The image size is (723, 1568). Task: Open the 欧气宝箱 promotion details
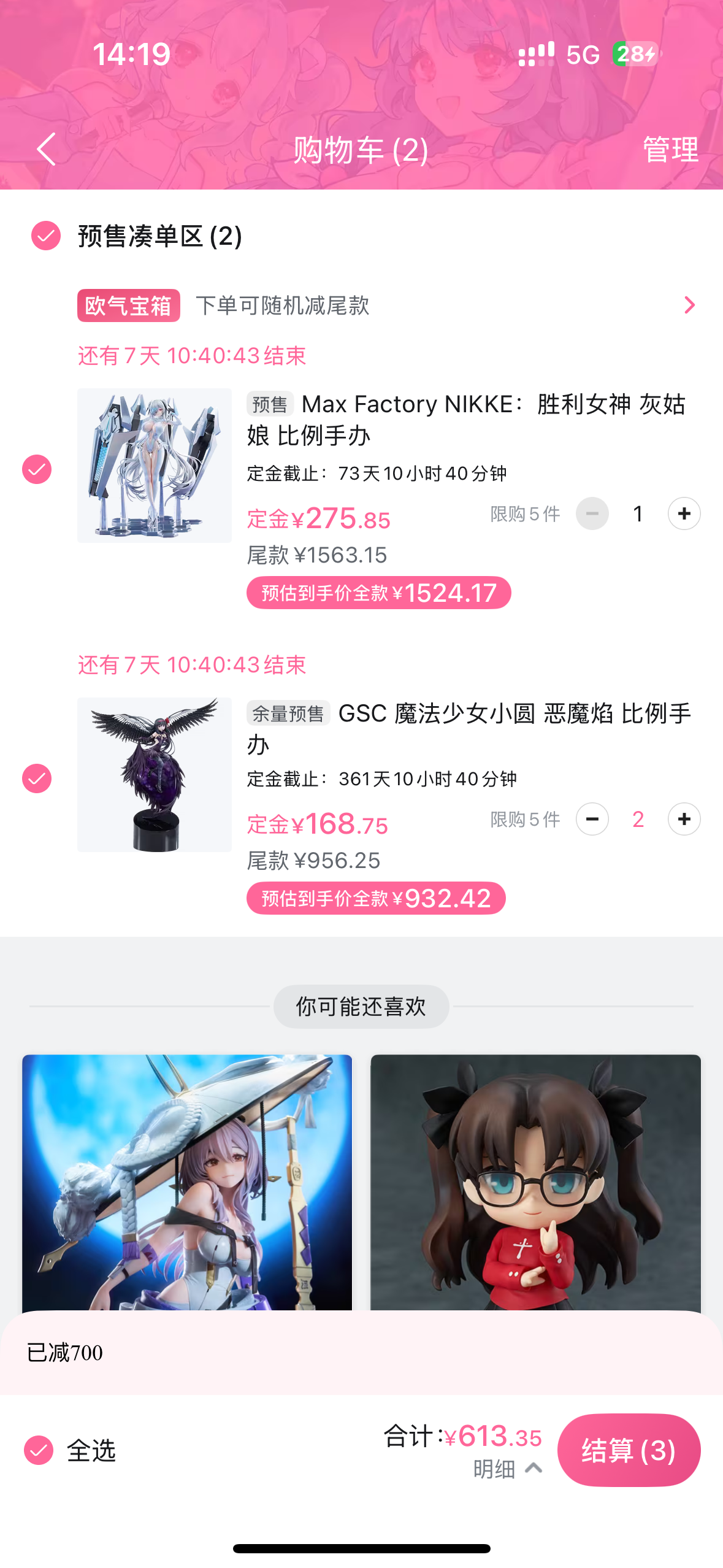(689, 306)
